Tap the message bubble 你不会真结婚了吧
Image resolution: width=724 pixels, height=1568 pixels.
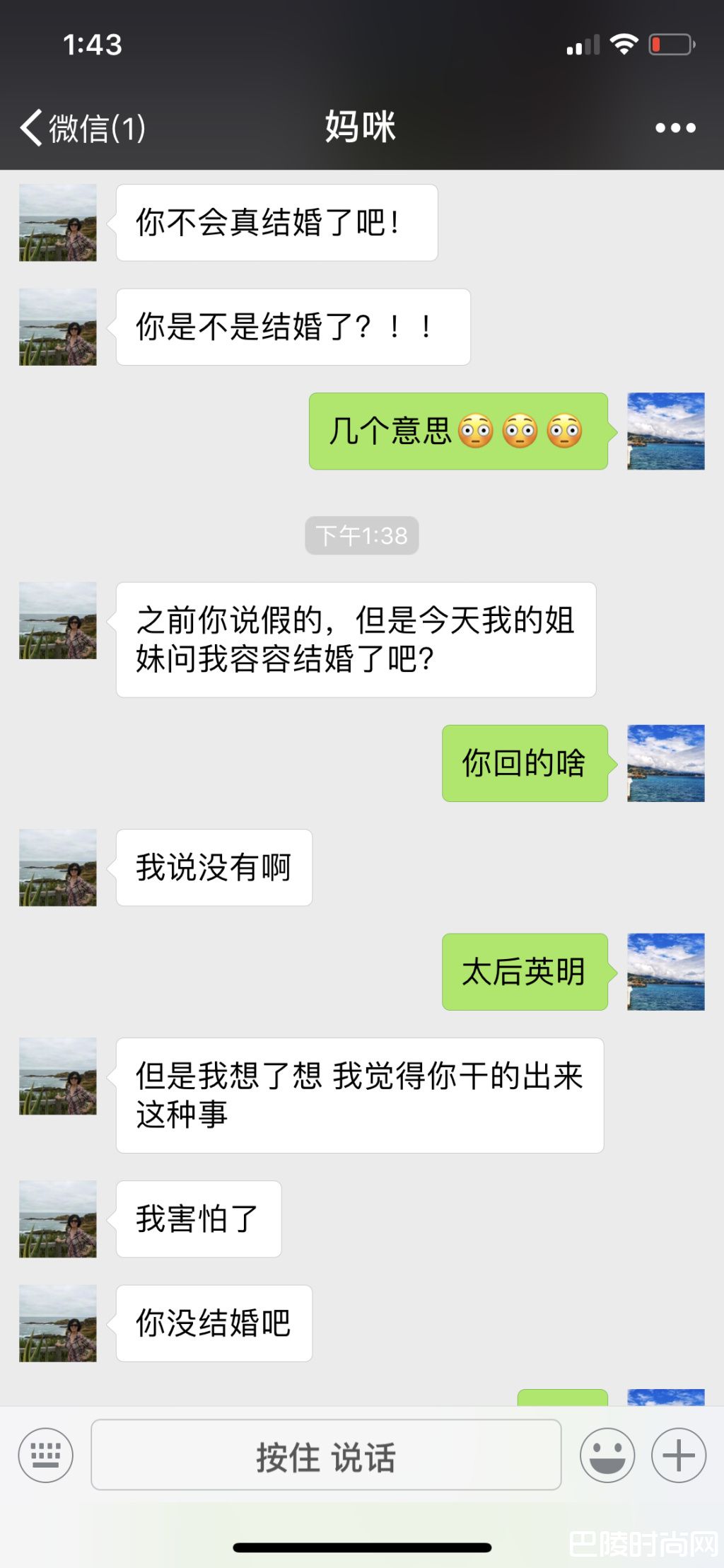[x=276, y=221]
